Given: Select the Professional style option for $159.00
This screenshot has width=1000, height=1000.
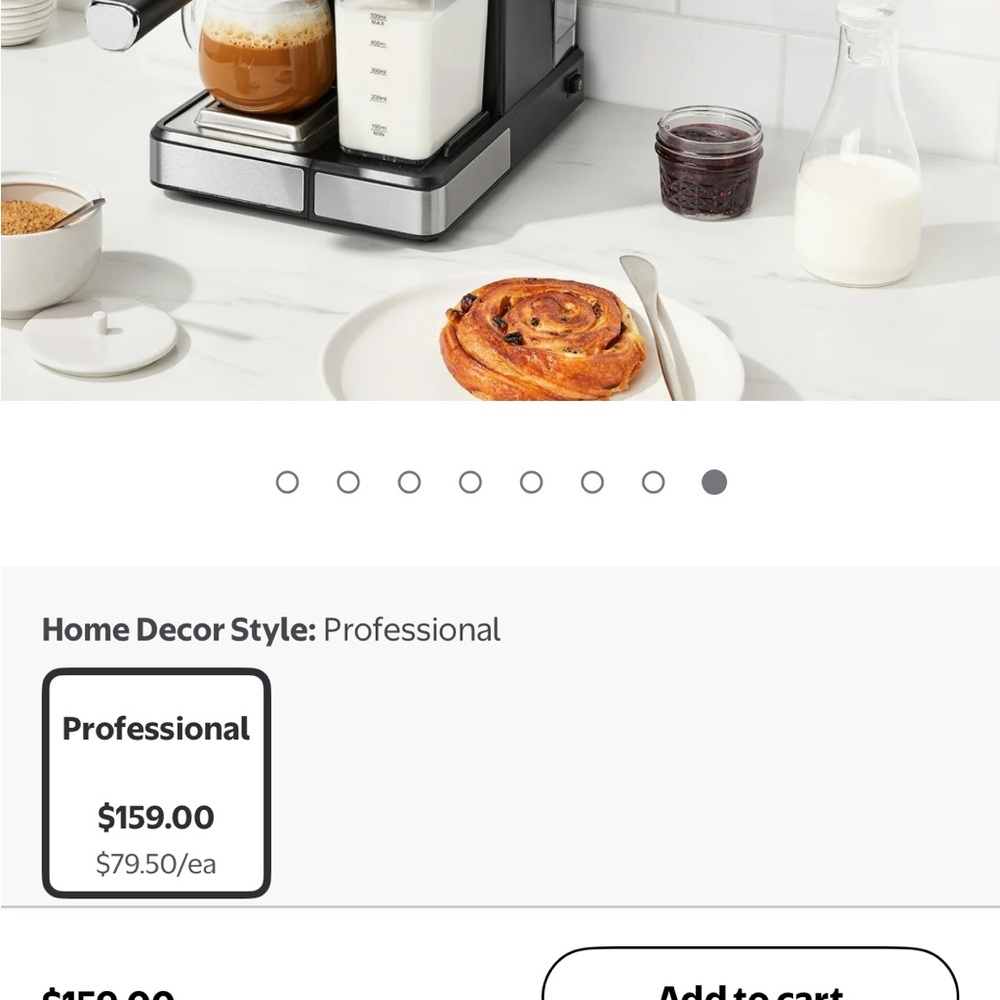Looking at the screenshot, I should tap(156, 783).
